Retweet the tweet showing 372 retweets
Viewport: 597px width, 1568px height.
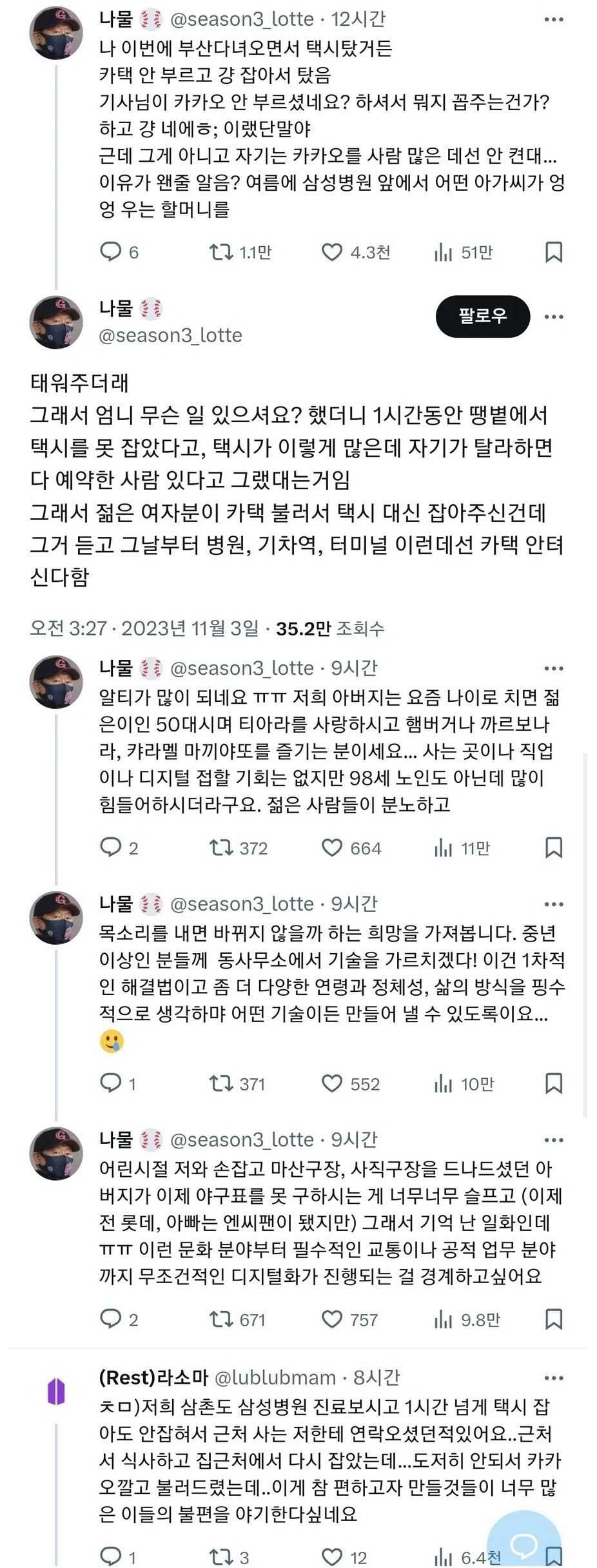click(x=222, y=847)
